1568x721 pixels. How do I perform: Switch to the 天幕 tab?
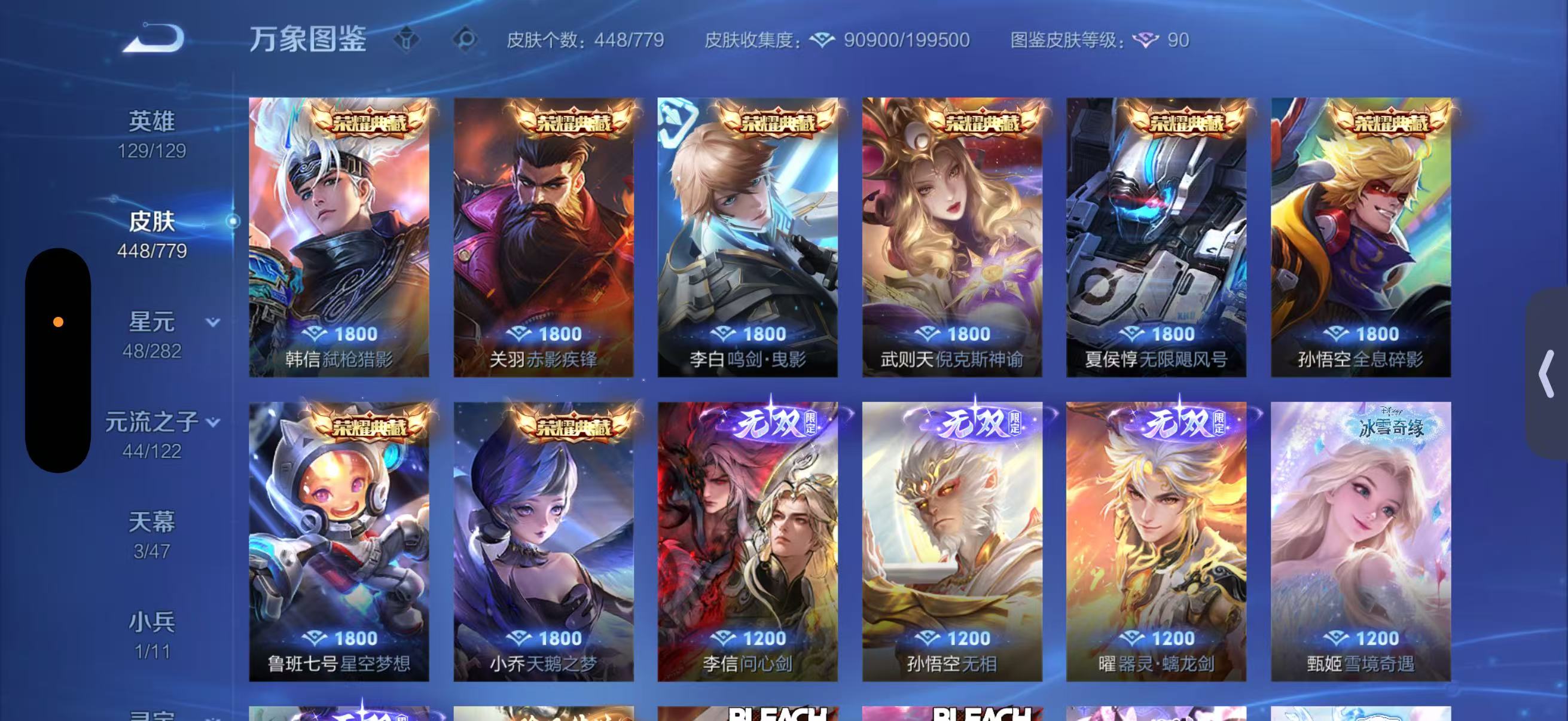tap(151, 534)
